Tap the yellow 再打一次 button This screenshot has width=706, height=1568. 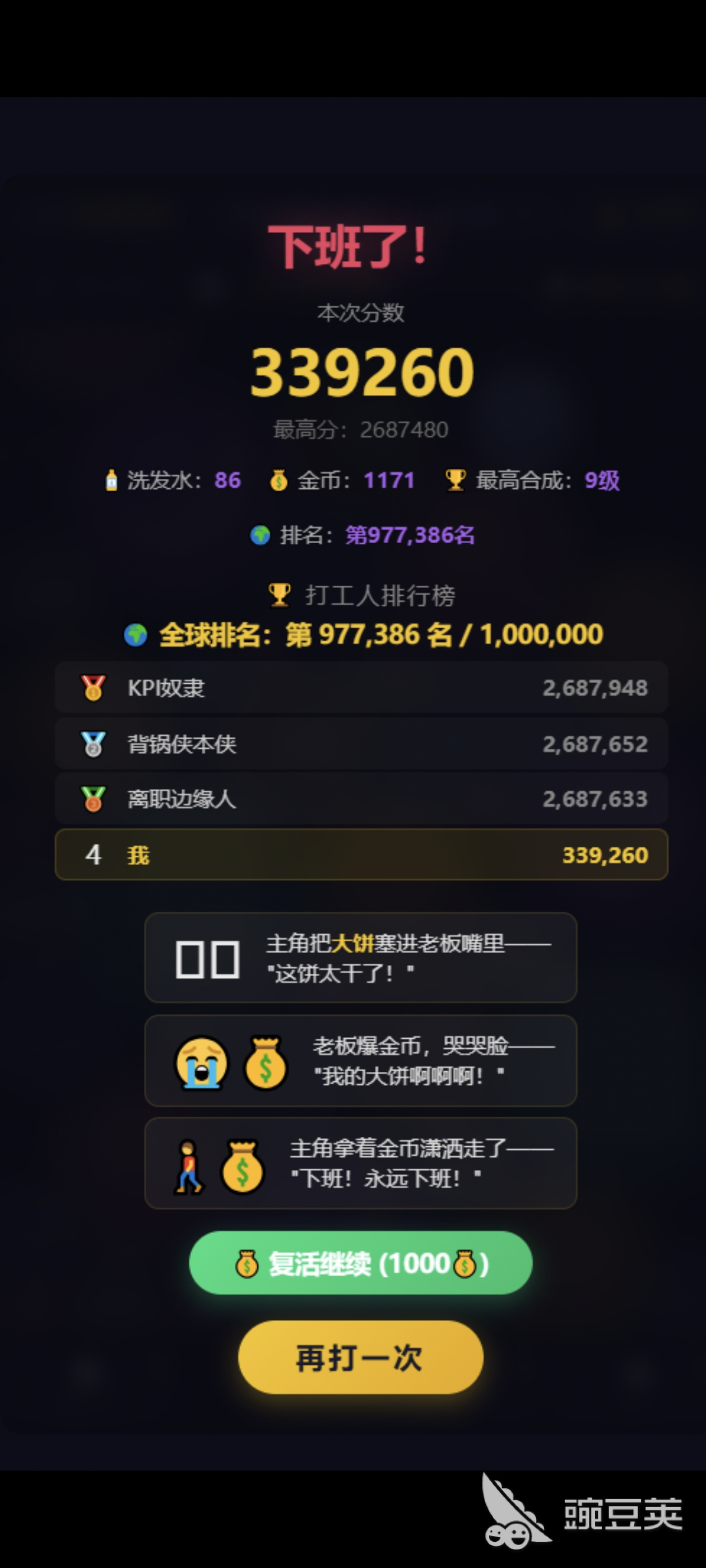point(361,1358)
